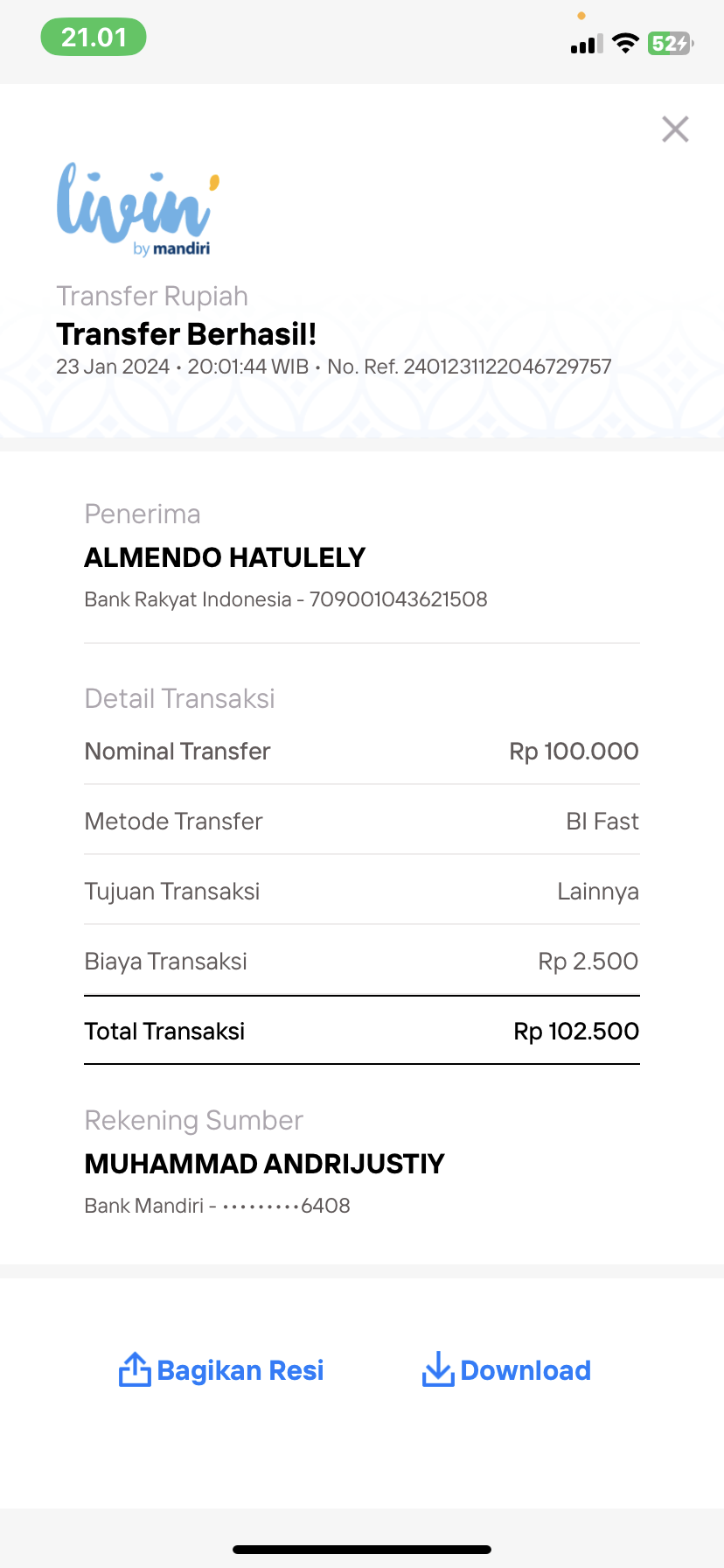Share the receipt via Bagikan Resi

[x=221, y=1370]
